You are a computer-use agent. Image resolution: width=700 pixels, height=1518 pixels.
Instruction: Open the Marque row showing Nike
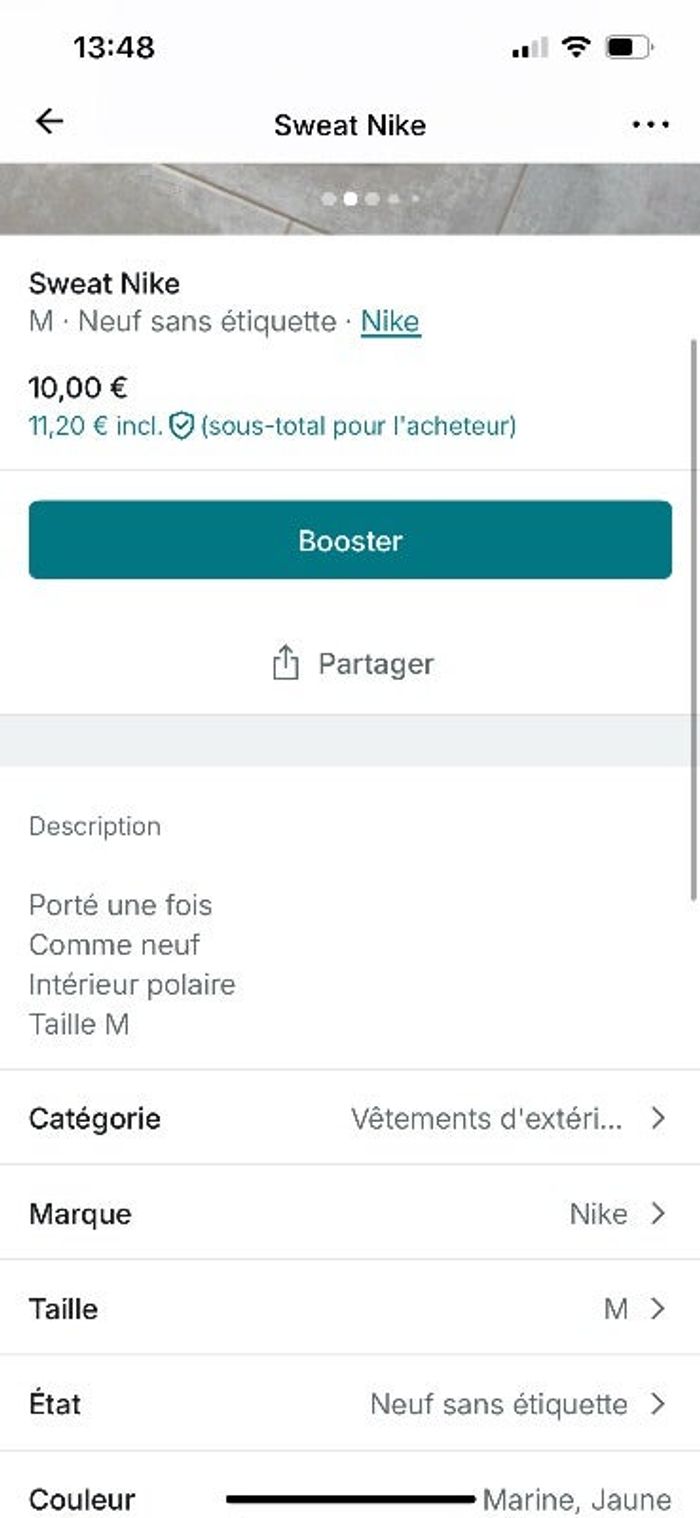[x=350, y=1213]
